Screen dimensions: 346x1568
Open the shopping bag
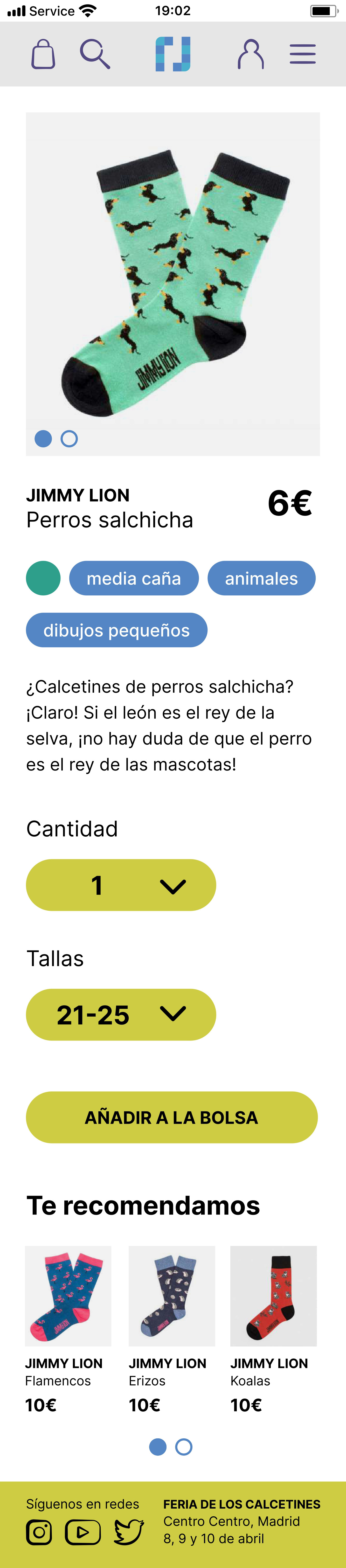tap(43, 54)
